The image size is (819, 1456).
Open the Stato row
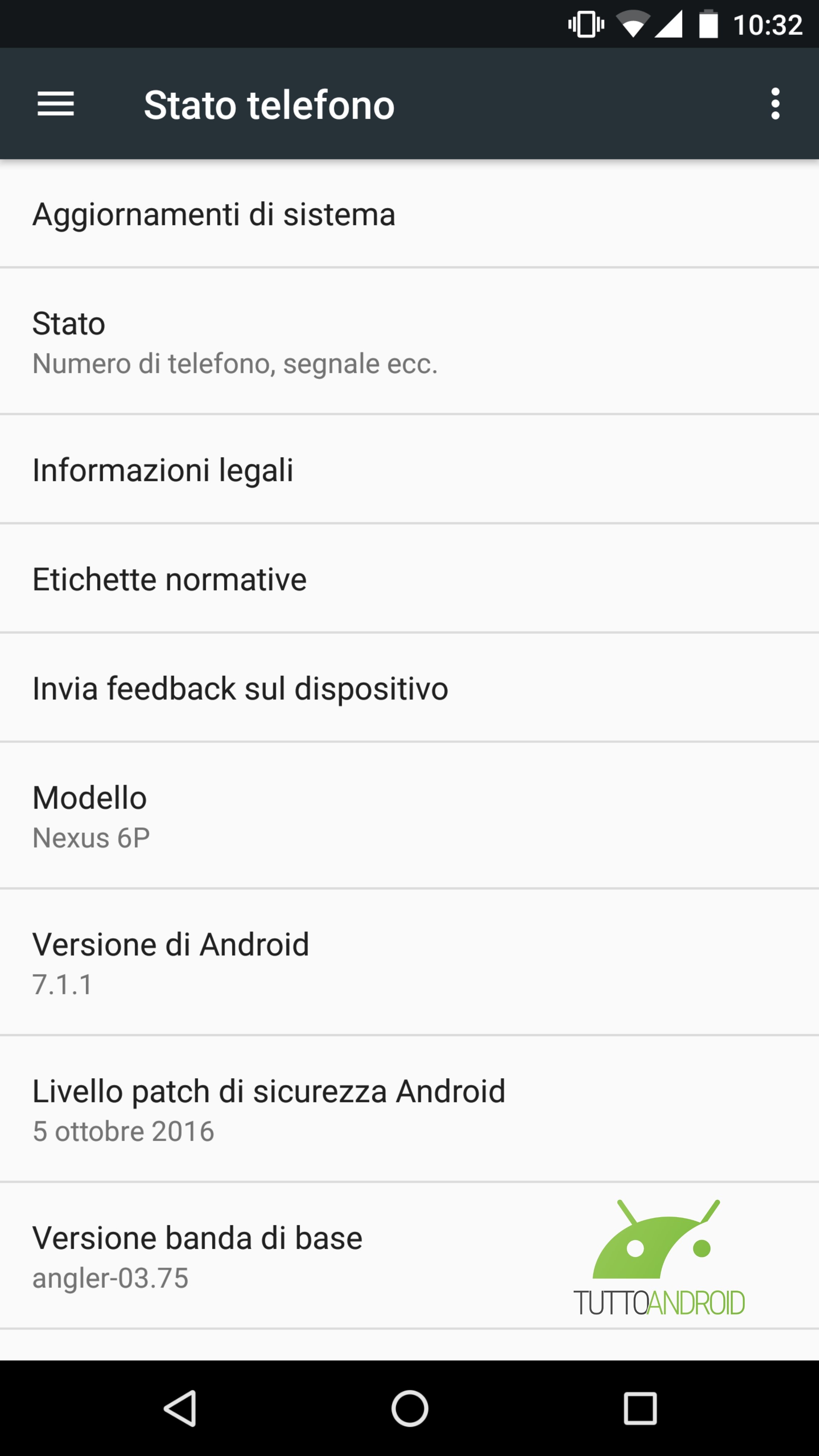coord(410,341)
